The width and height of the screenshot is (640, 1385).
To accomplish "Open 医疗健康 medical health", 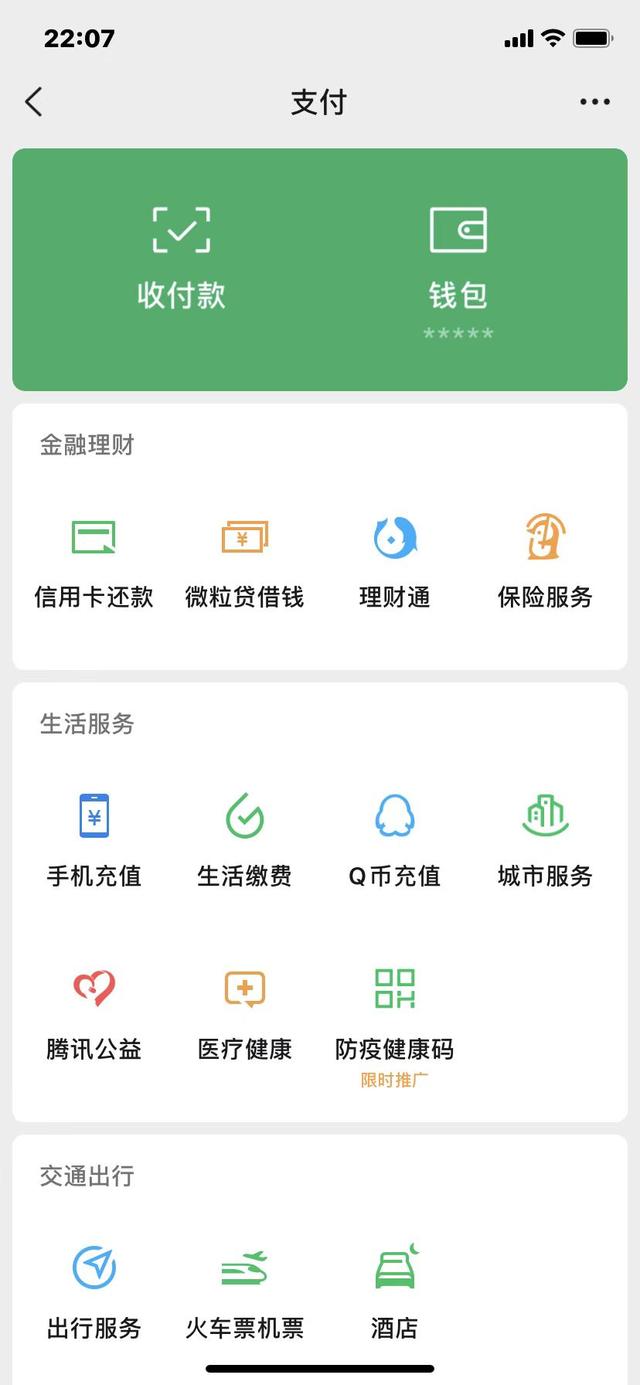I will [x=245, y=1014].
